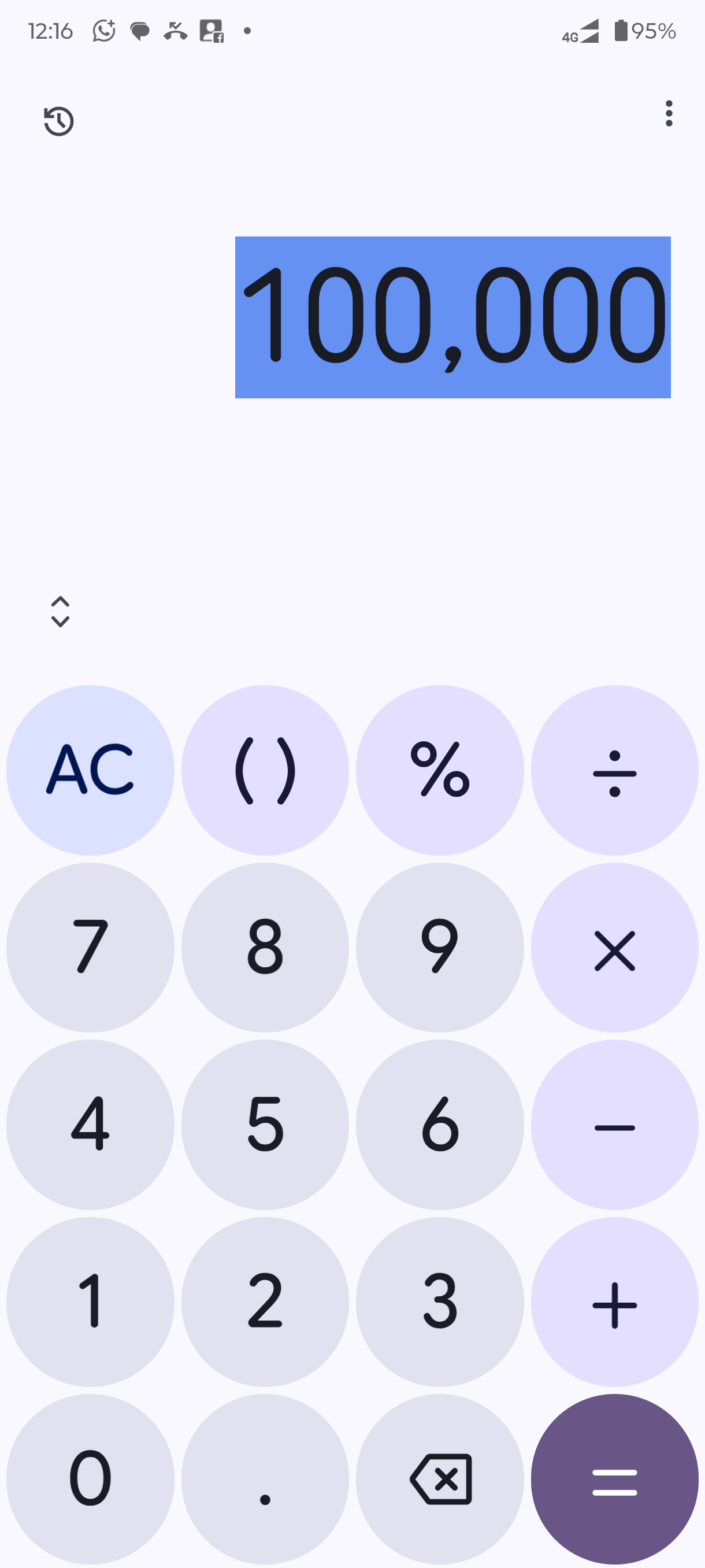Tap the minus operator
Screen dimensions: 705x1568
[x=614, y=1125]
